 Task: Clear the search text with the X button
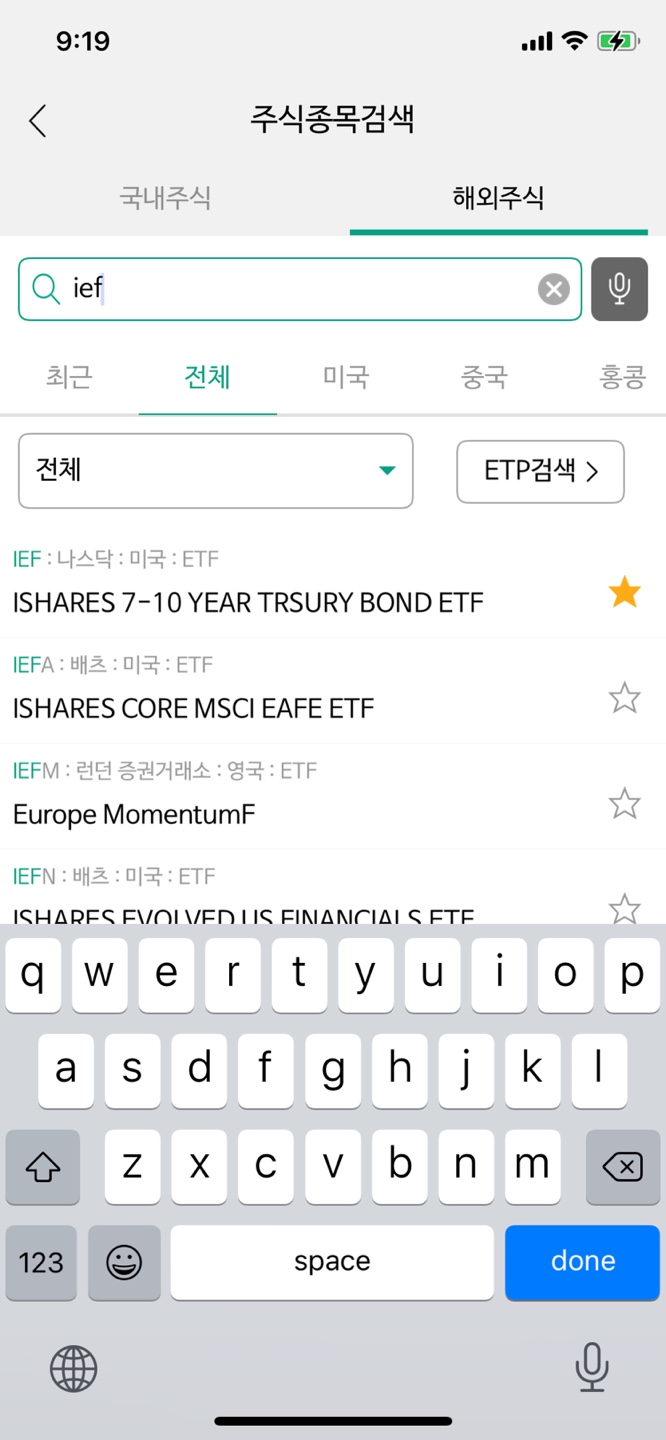[553, 289]
